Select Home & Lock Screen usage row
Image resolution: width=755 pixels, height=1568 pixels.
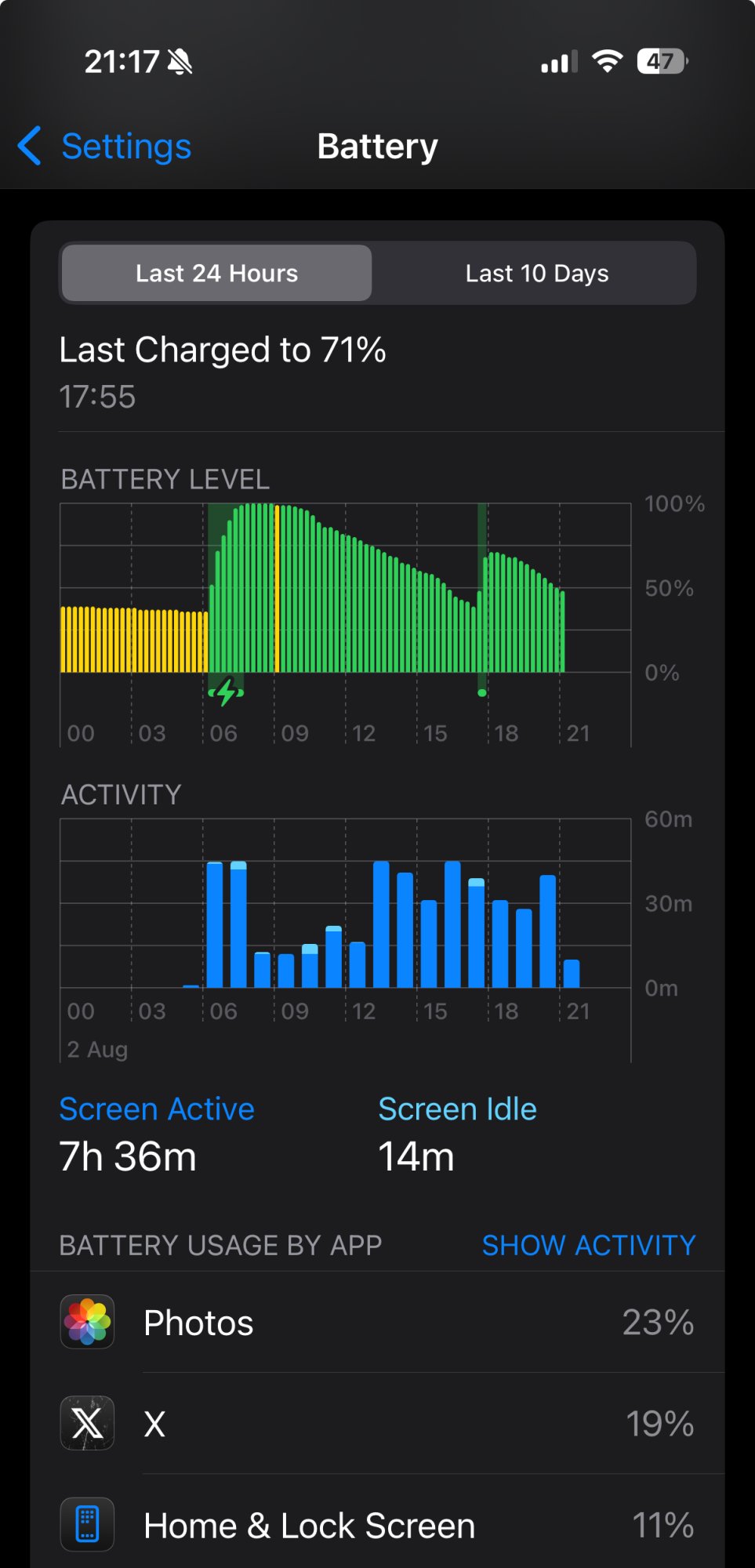pyautogui.click(x=377, y=1525)
